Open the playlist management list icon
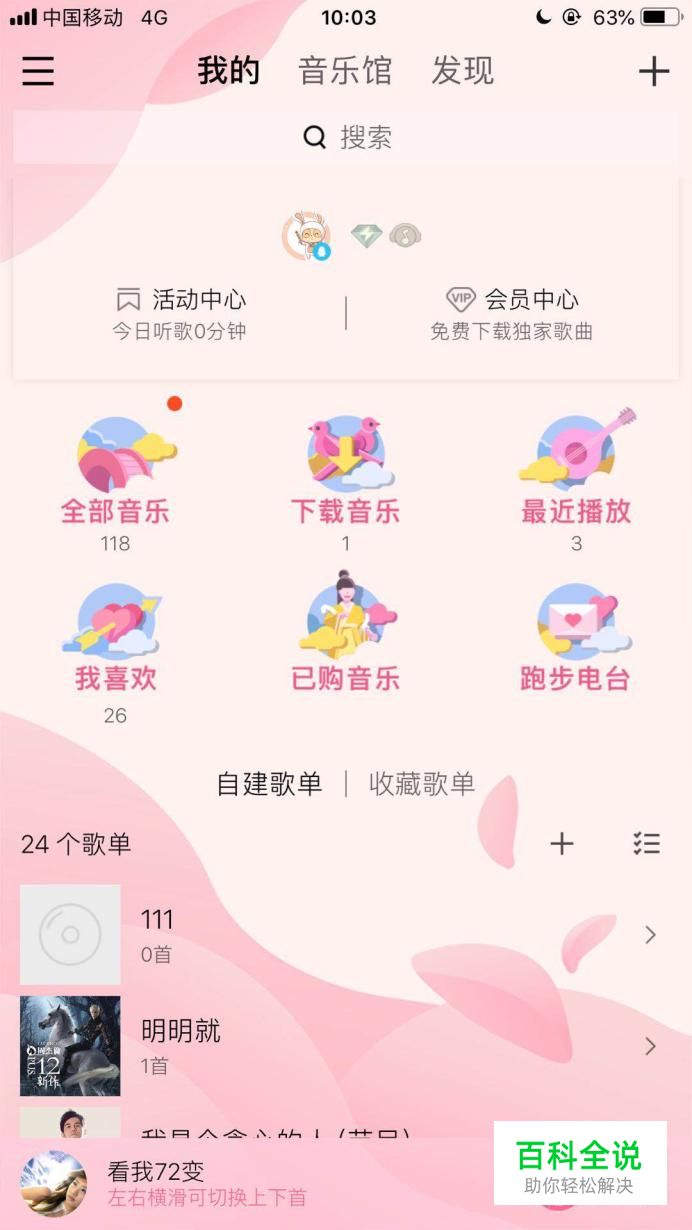Image resolution: width=692 pixels, height=1230 pixels. coord(647,844)
